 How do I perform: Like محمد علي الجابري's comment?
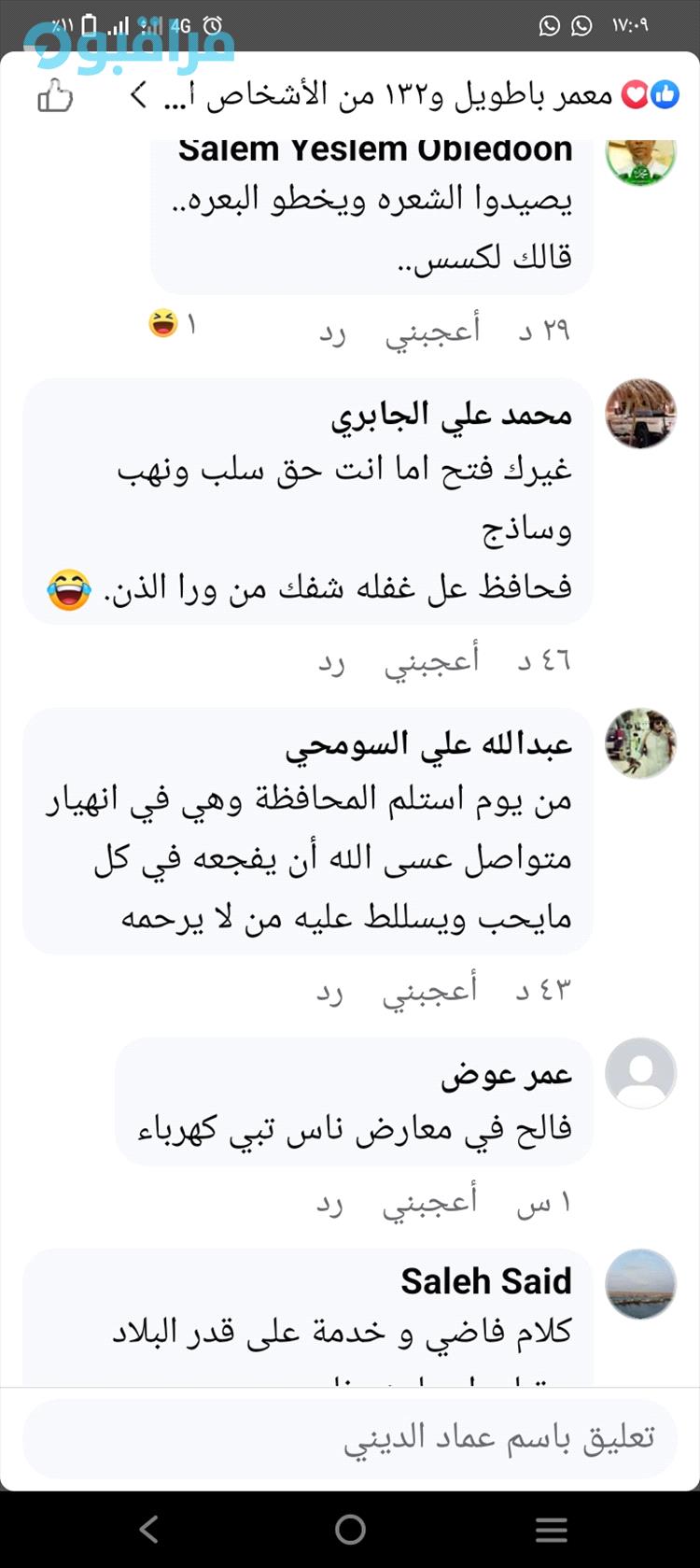coord(432,660)
